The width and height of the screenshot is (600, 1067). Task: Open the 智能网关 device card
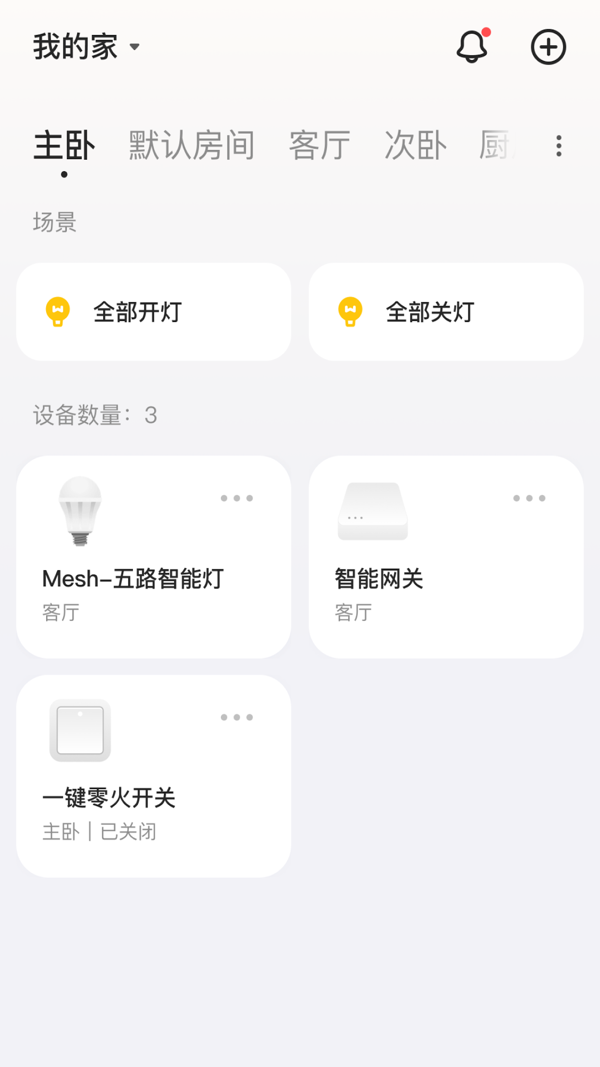click(x=446, y=557)
